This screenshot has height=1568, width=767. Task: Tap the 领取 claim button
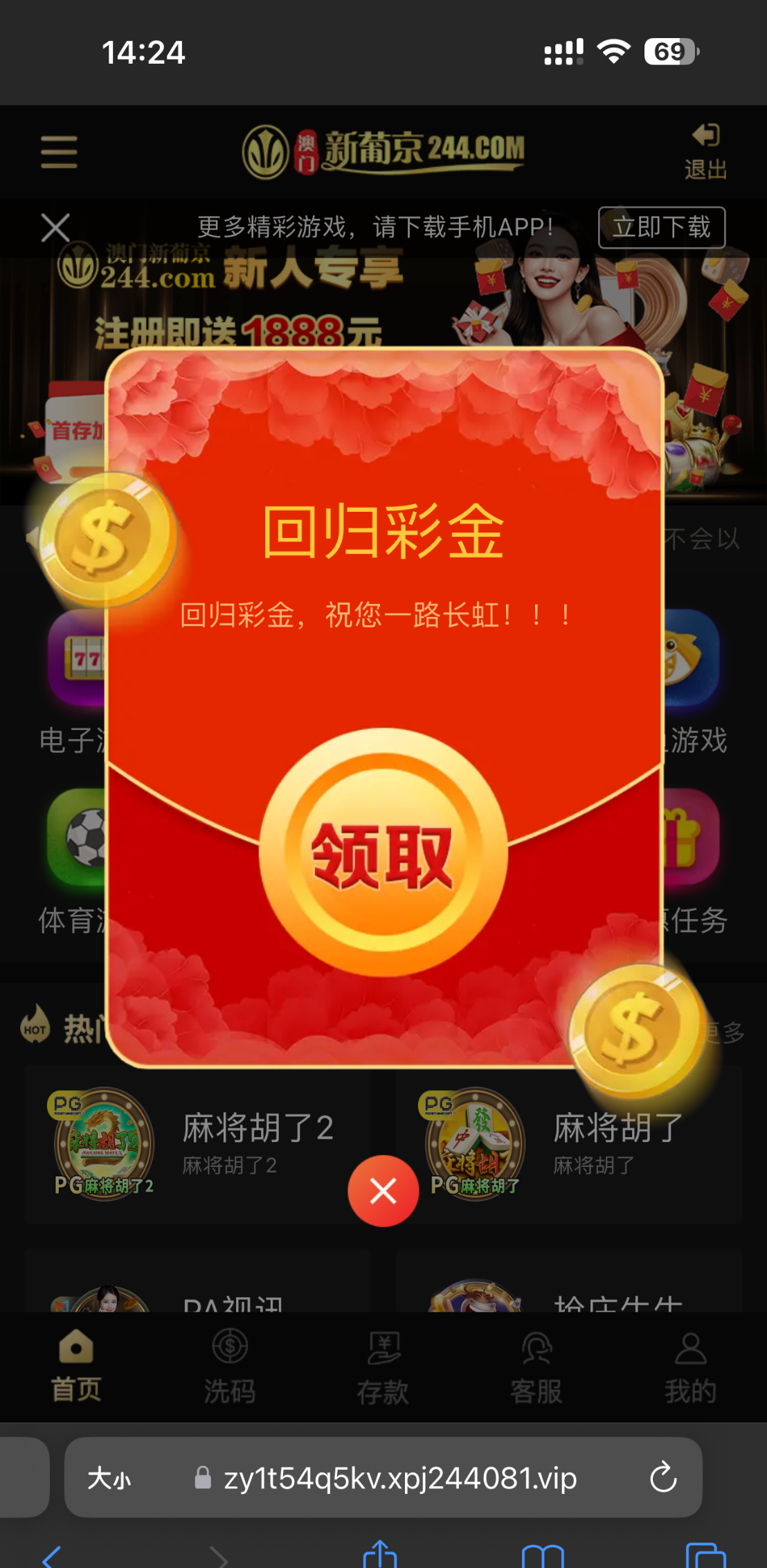pos(383,853)
